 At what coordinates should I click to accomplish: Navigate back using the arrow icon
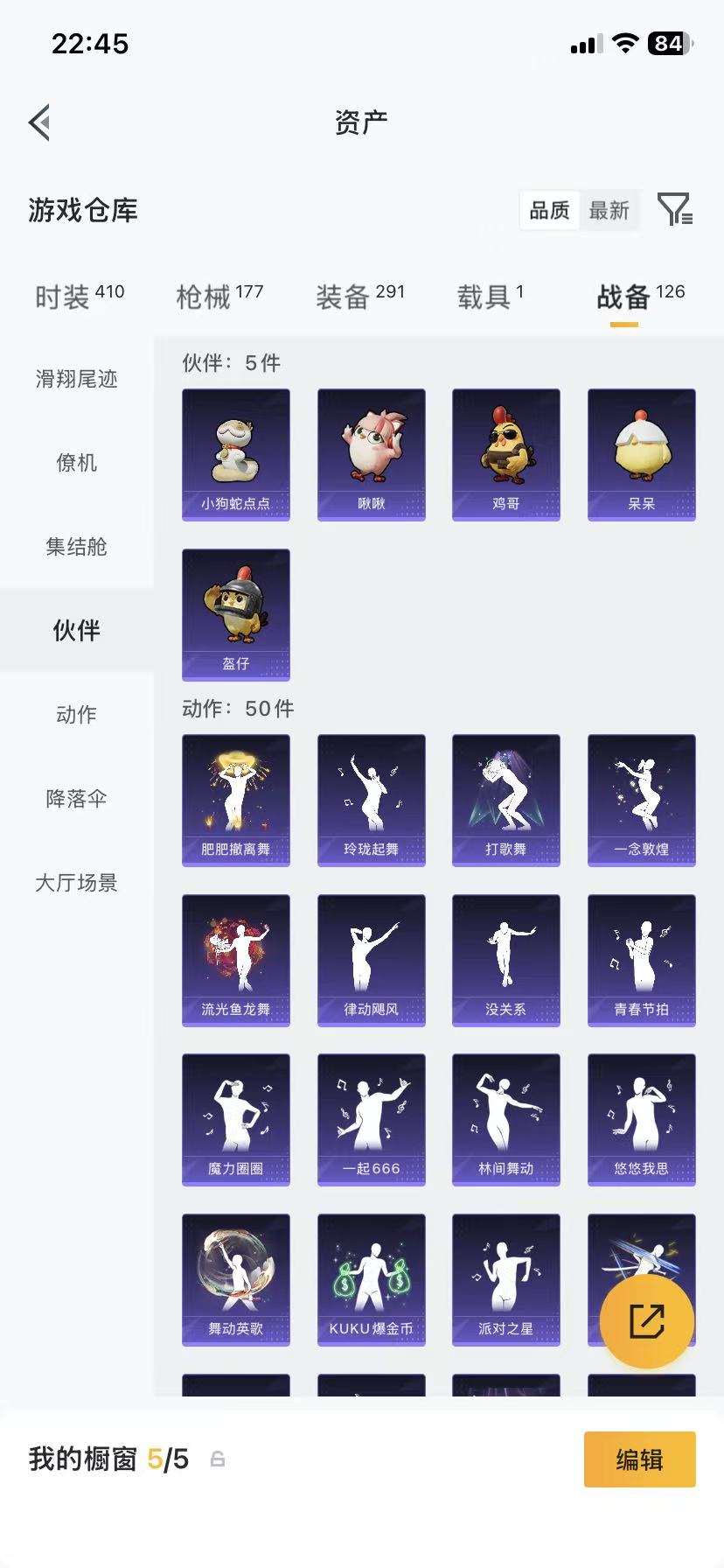tap(39, 122)
